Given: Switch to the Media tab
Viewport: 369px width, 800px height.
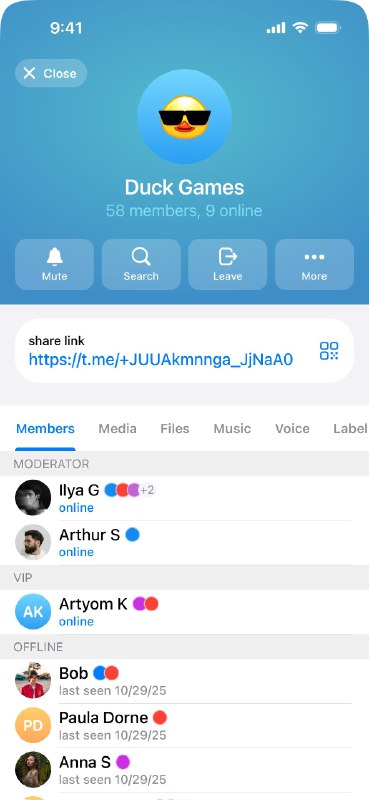Looking at the screenshot, I should point(117,429).
